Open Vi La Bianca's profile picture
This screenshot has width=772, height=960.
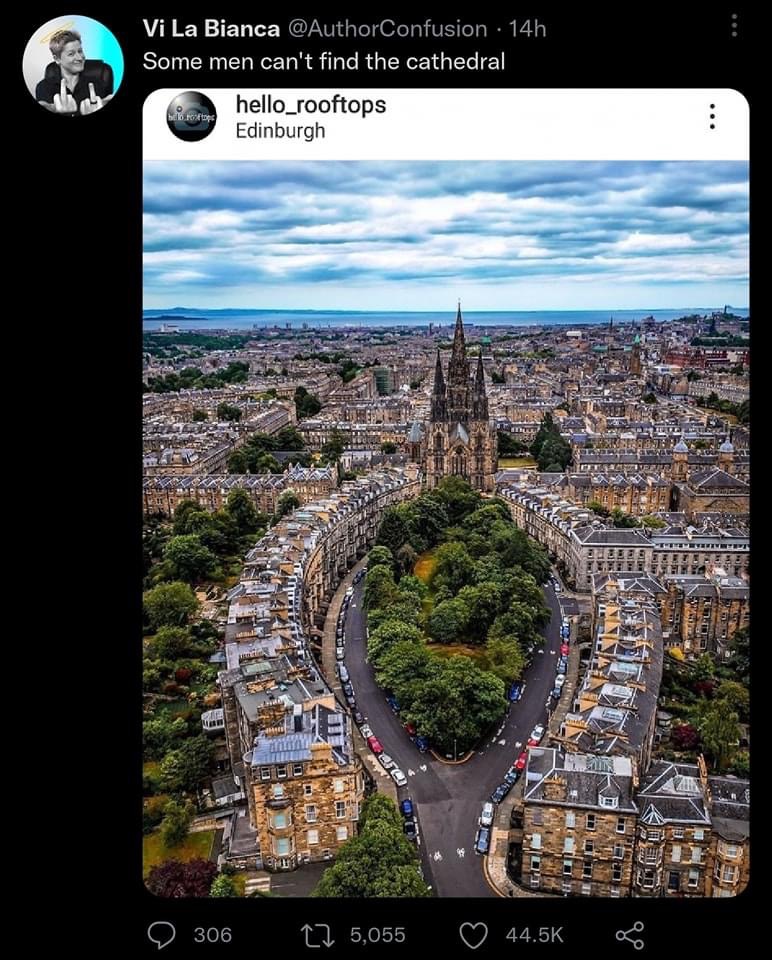73,66
